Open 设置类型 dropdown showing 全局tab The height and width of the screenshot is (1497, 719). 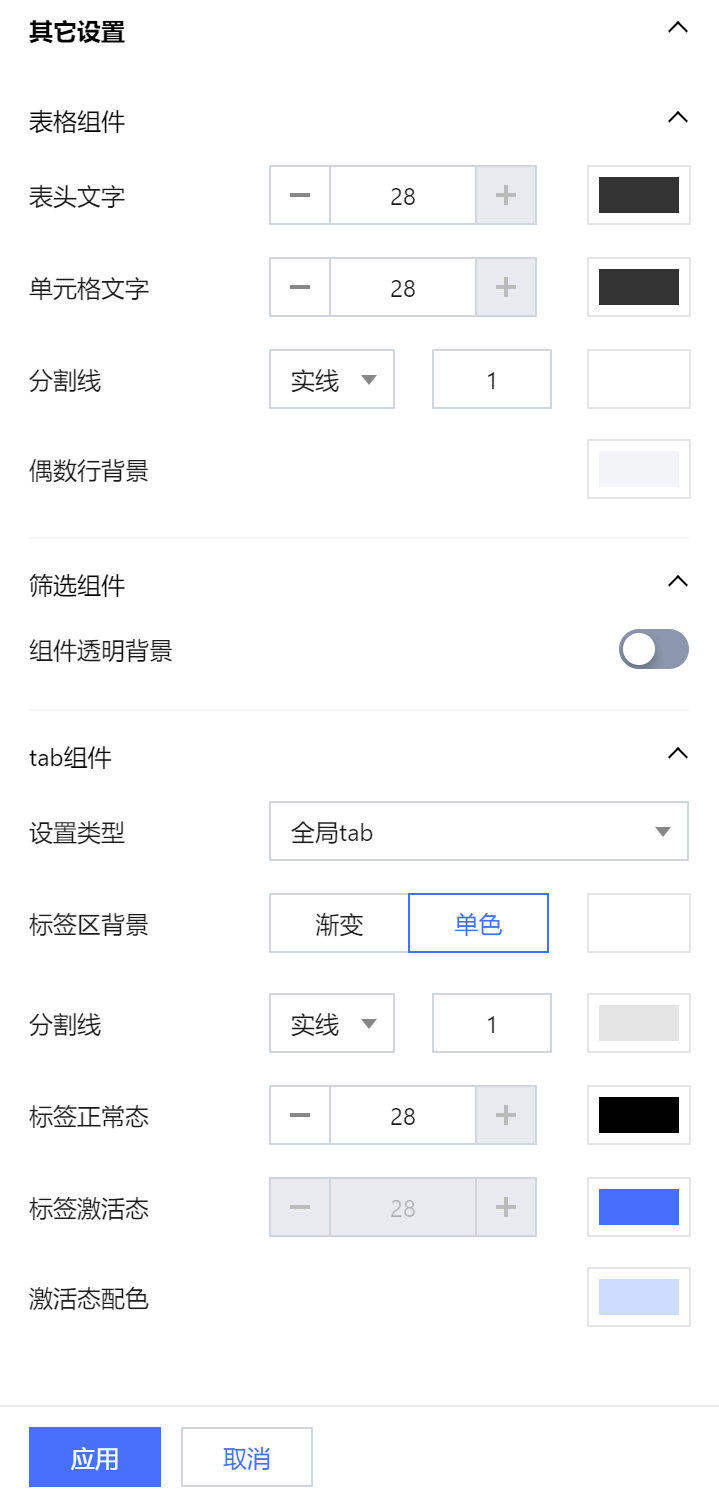click(x=478, y=831)
